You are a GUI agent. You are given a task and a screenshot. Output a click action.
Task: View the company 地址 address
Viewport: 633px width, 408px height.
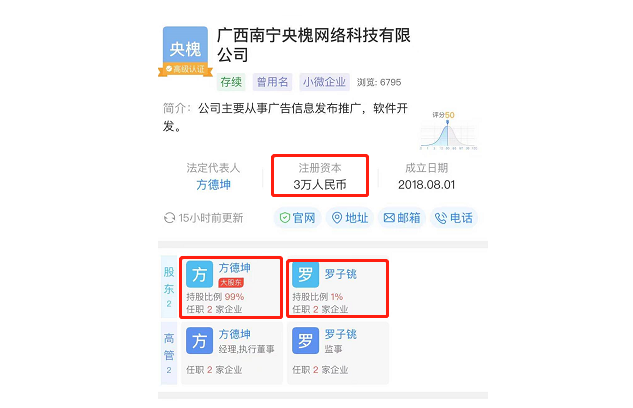pos(350,218)
